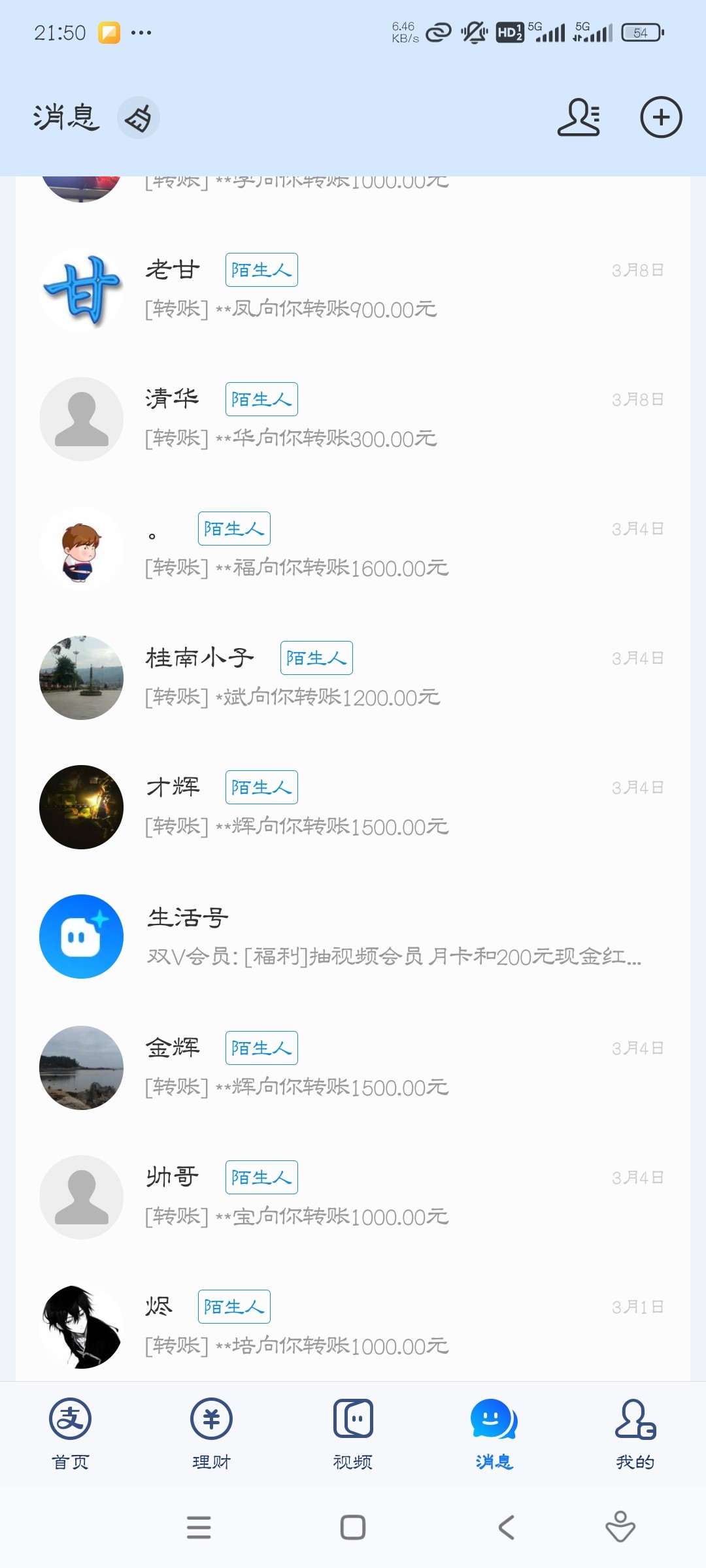The width and height of the screenshot is (706, 1568).
Task: Tap the plus icon in the header
Action: click(661, 118)
